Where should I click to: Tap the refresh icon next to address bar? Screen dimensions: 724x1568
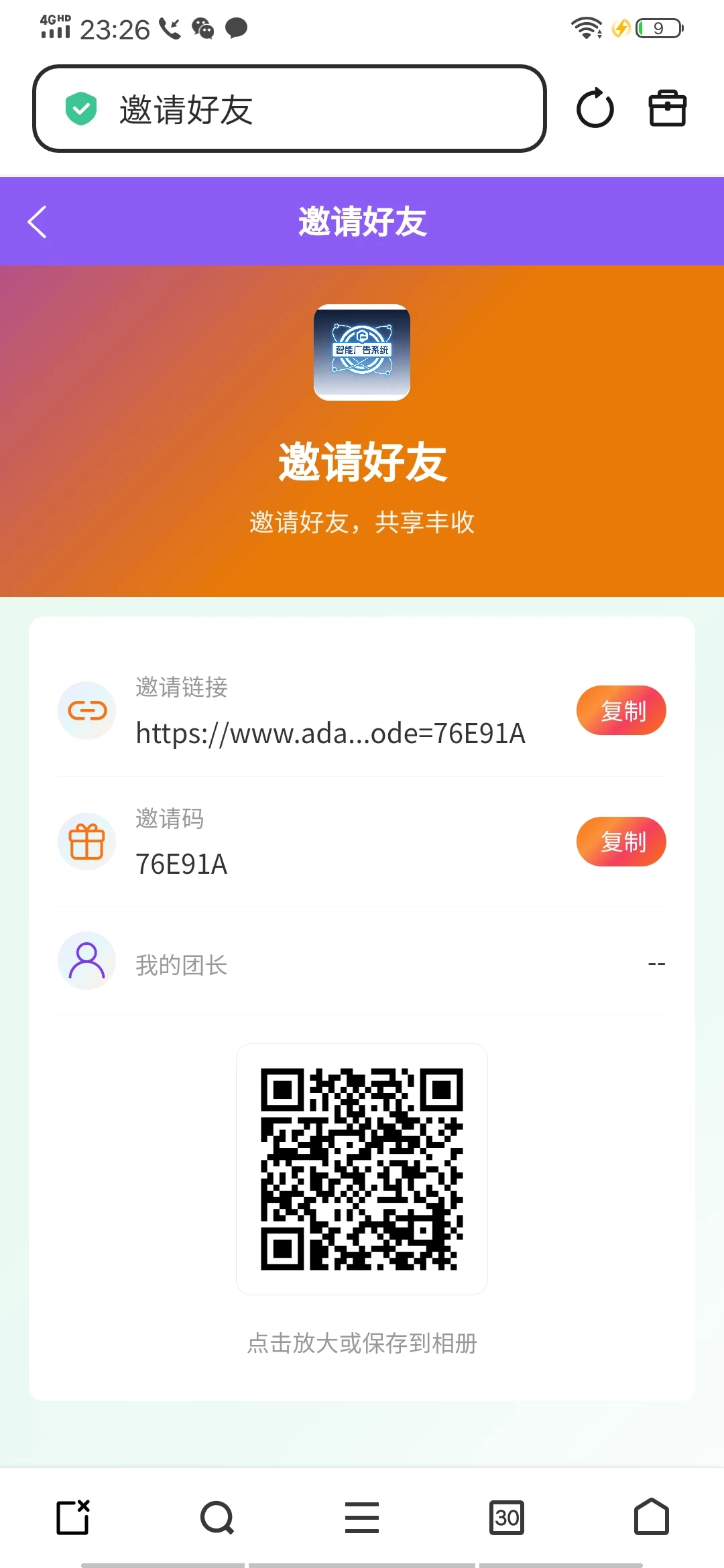[x=594, y=109]
